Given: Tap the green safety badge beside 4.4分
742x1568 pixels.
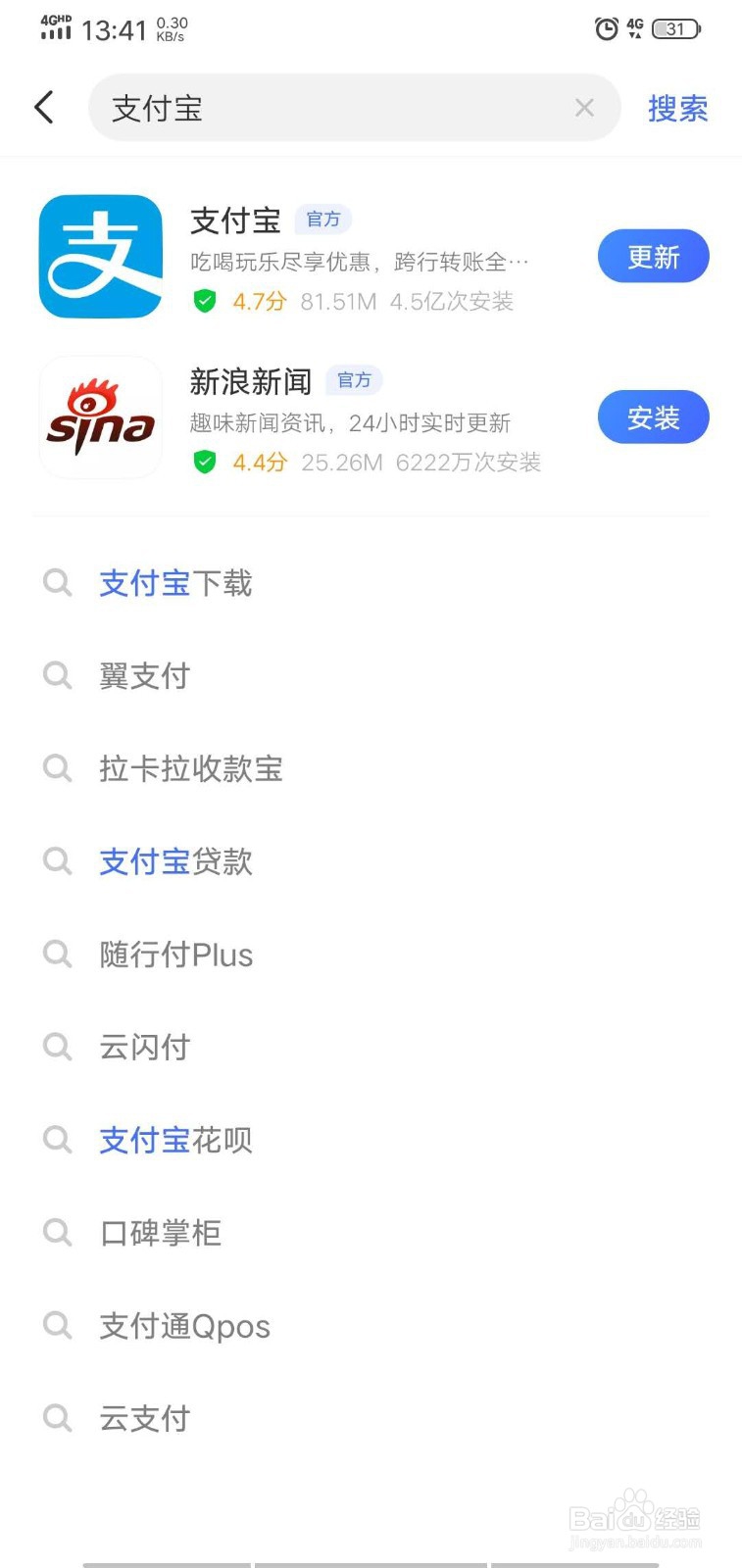Looking at the screenshot, I should pos(204,463).
